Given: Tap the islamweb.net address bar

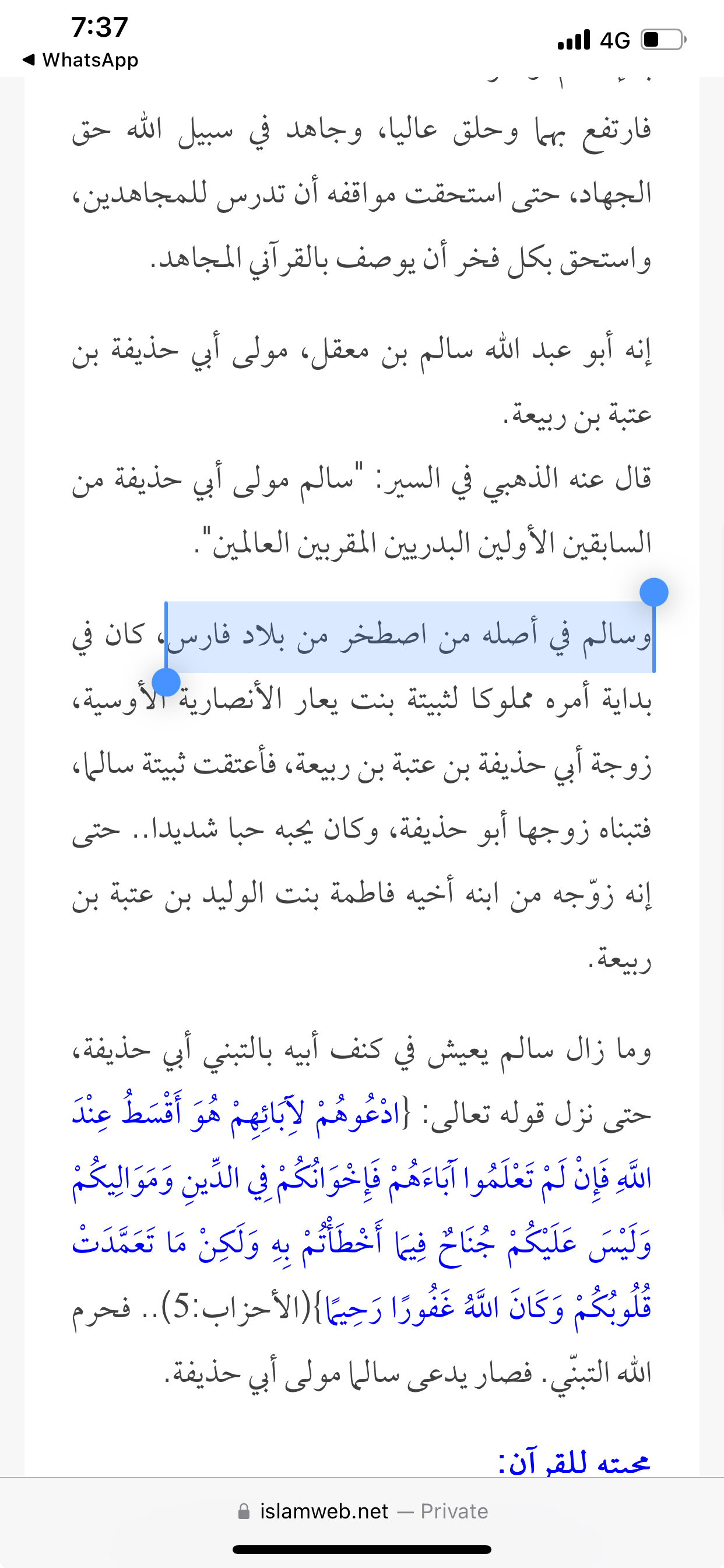Looking at the screenshot, I should [362, 1511].
